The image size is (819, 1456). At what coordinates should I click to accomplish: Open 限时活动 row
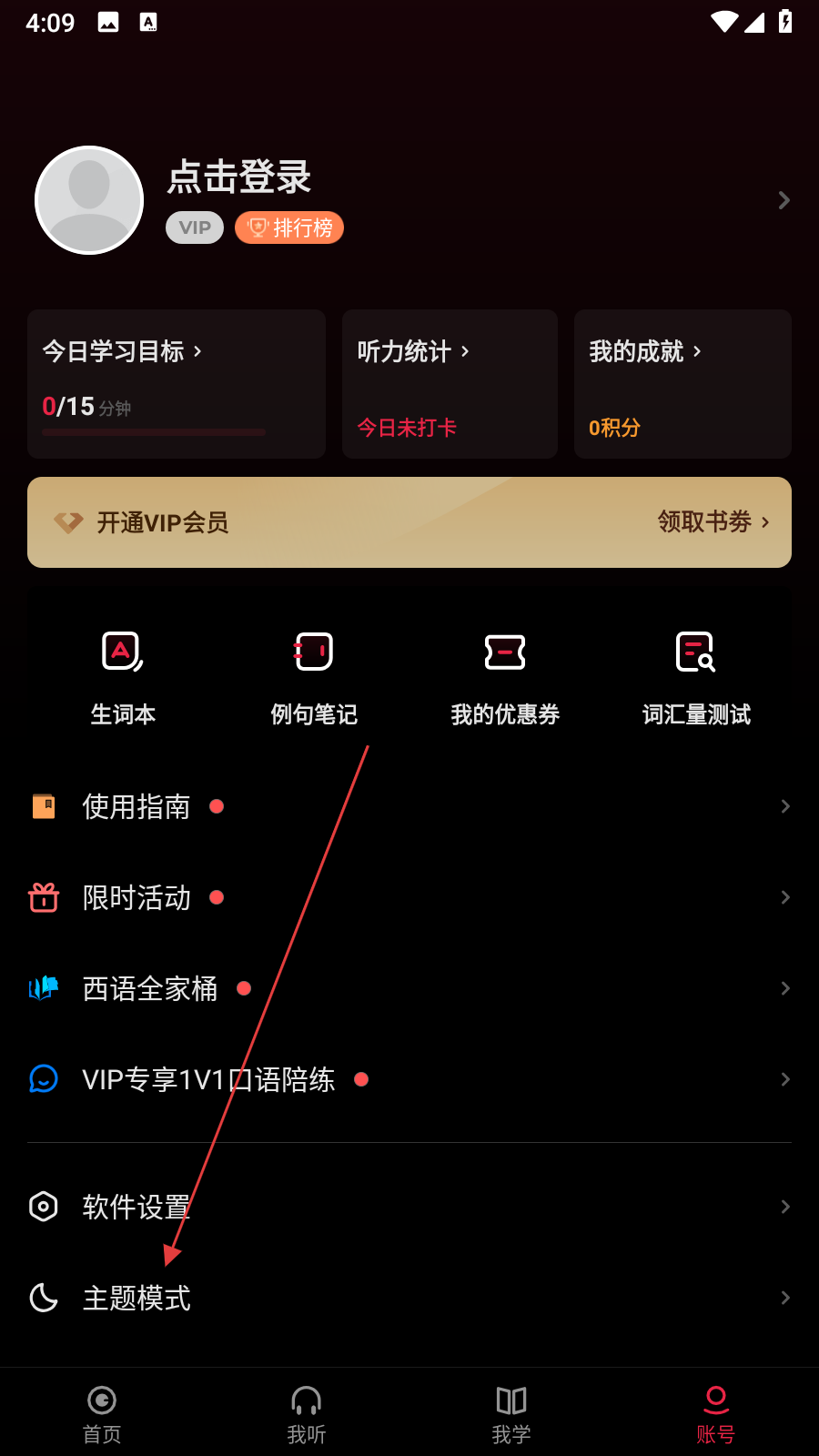(x=409, y=897)
